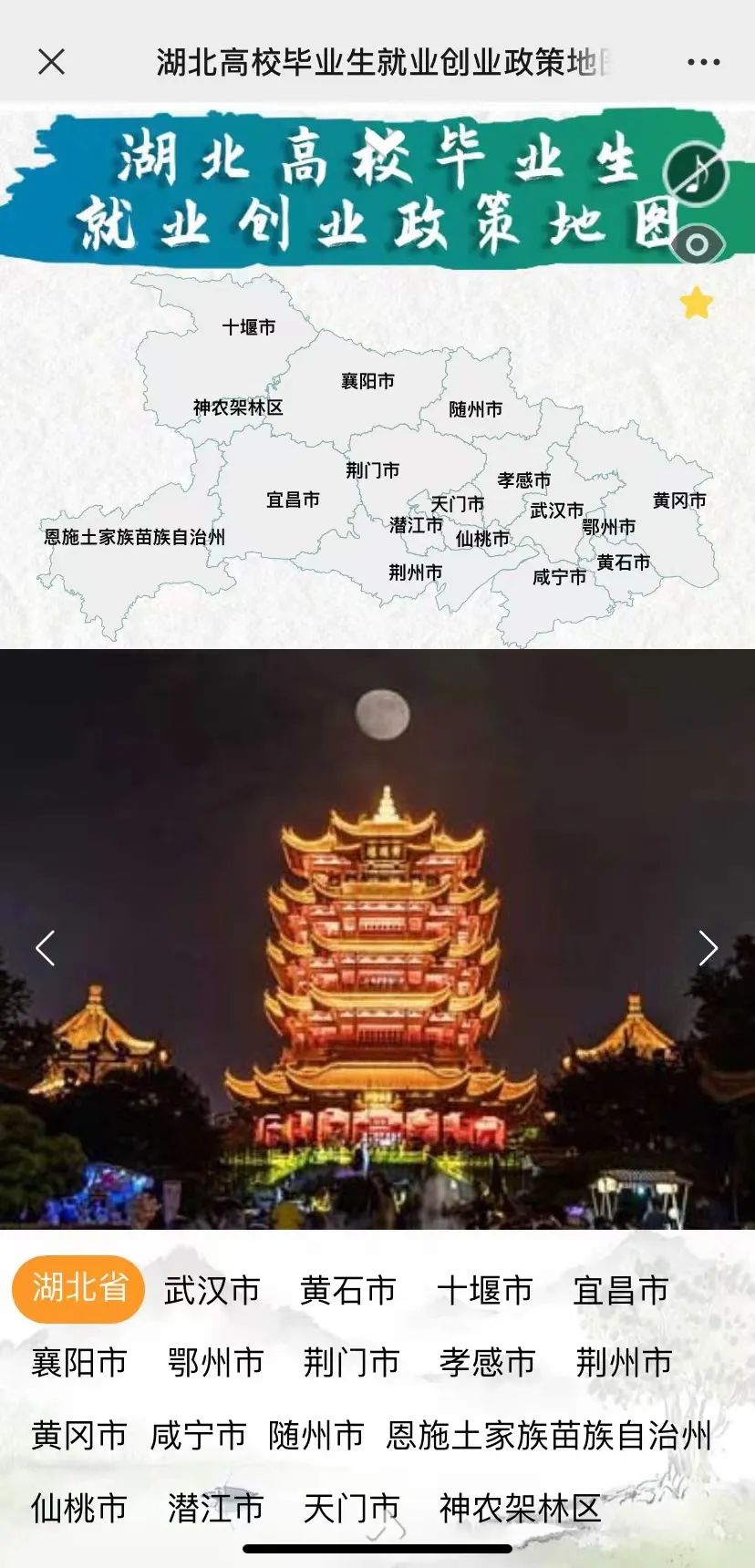
Task: Tap the yellow star favorite icon
Action: click(x=696, y=303)
